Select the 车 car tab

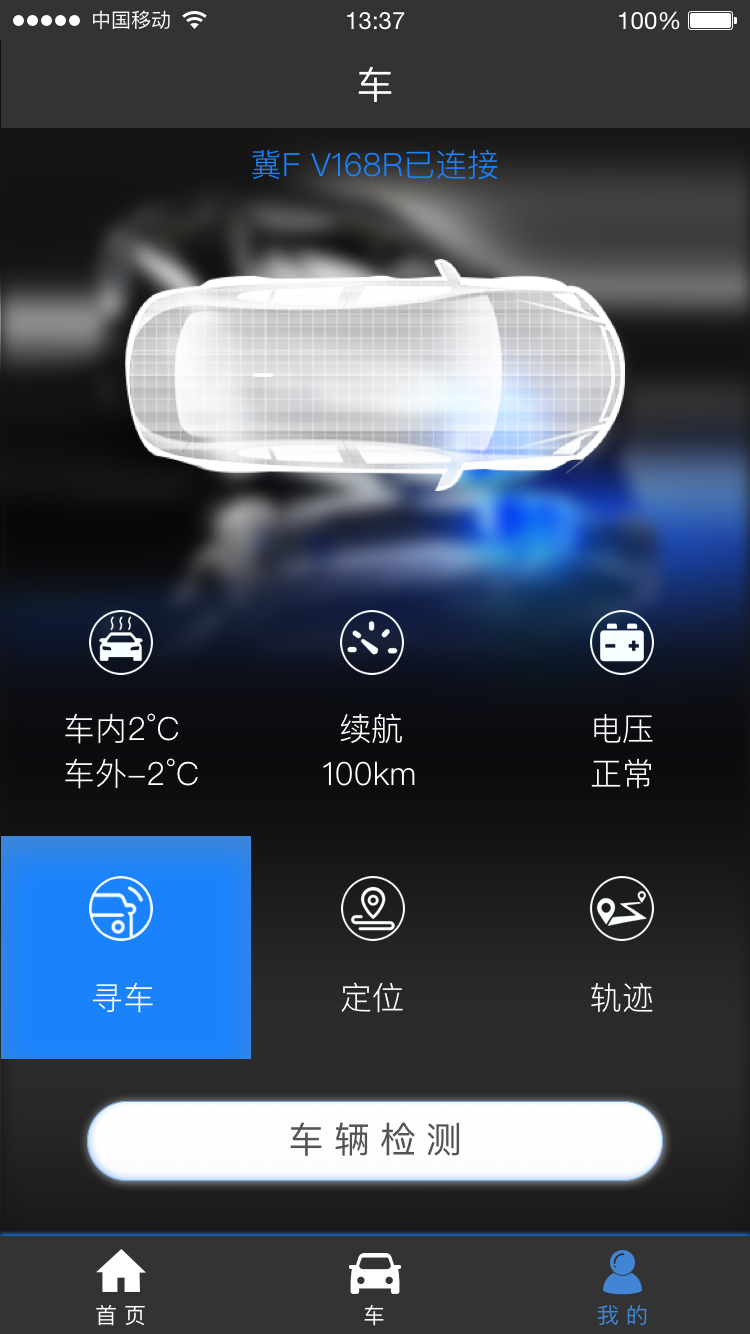coord(374,1288)
